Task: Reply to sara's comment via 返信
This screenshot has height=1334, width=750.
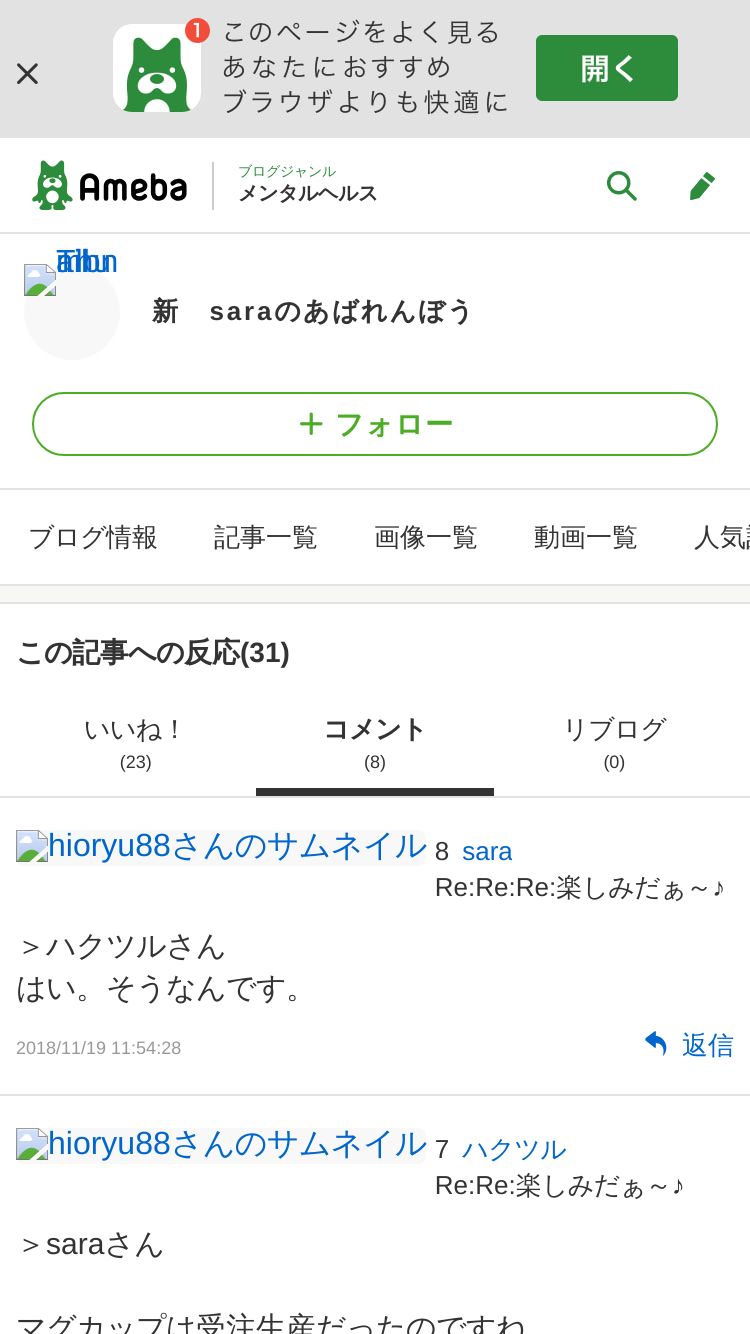Action: (689, 1045)
